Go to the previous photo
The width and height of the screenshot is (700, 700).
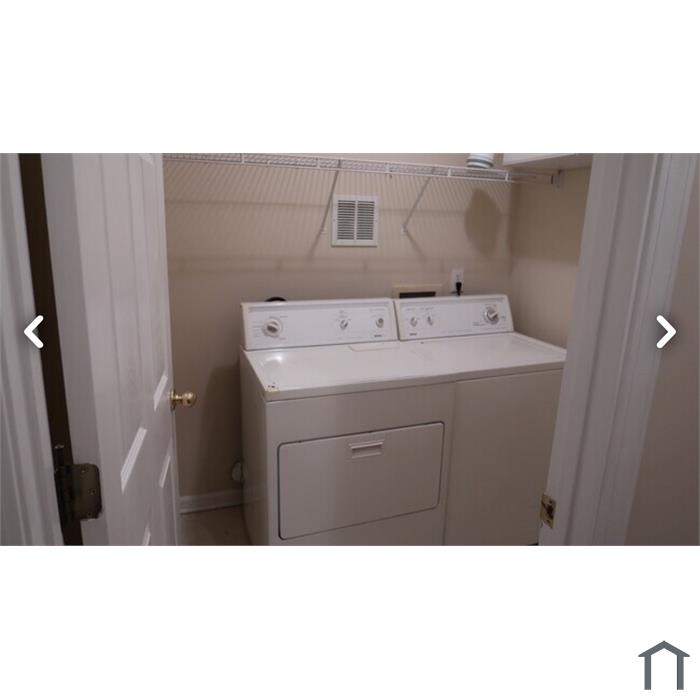[x=34, y=332]
